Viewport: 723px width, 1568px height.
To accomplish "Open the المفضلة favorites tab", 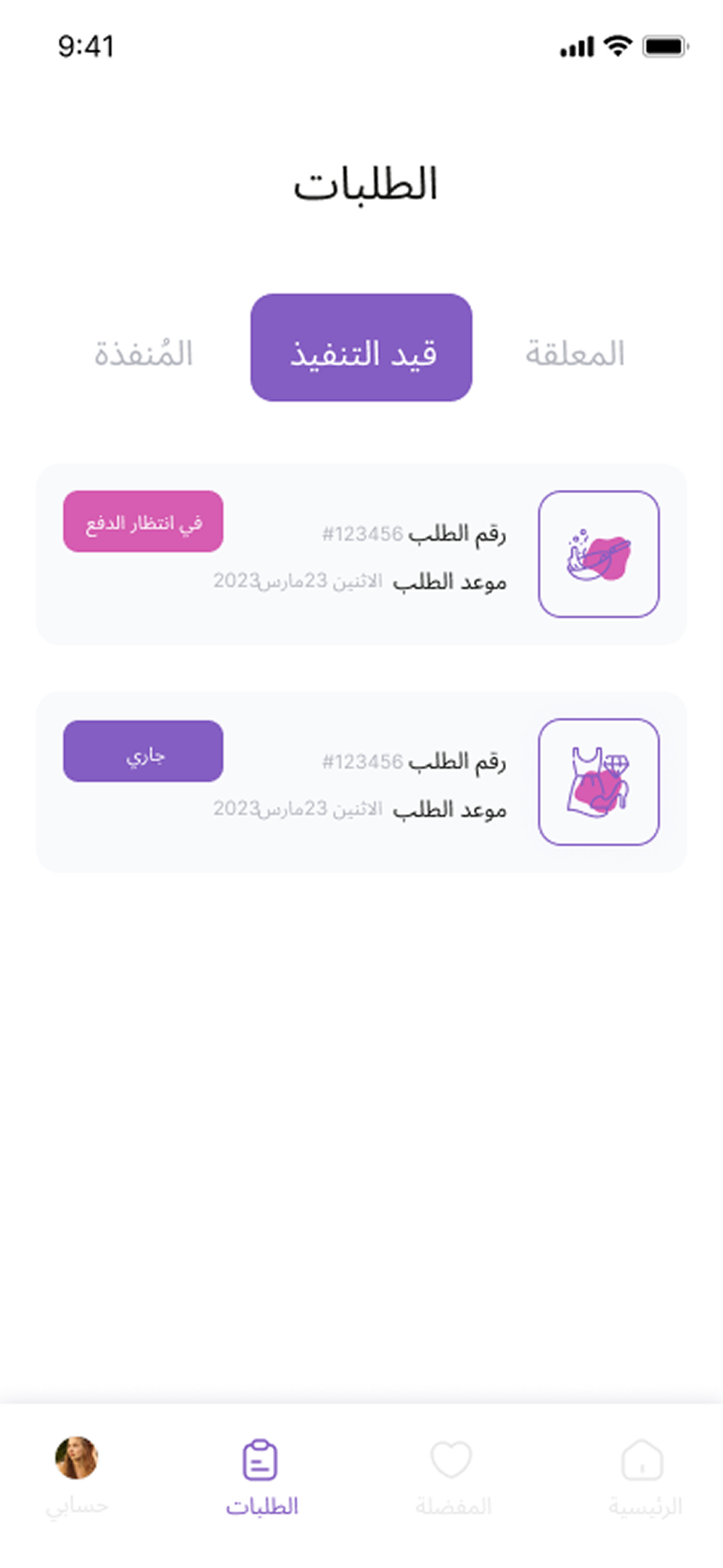I will click(x=452, y=1477).
